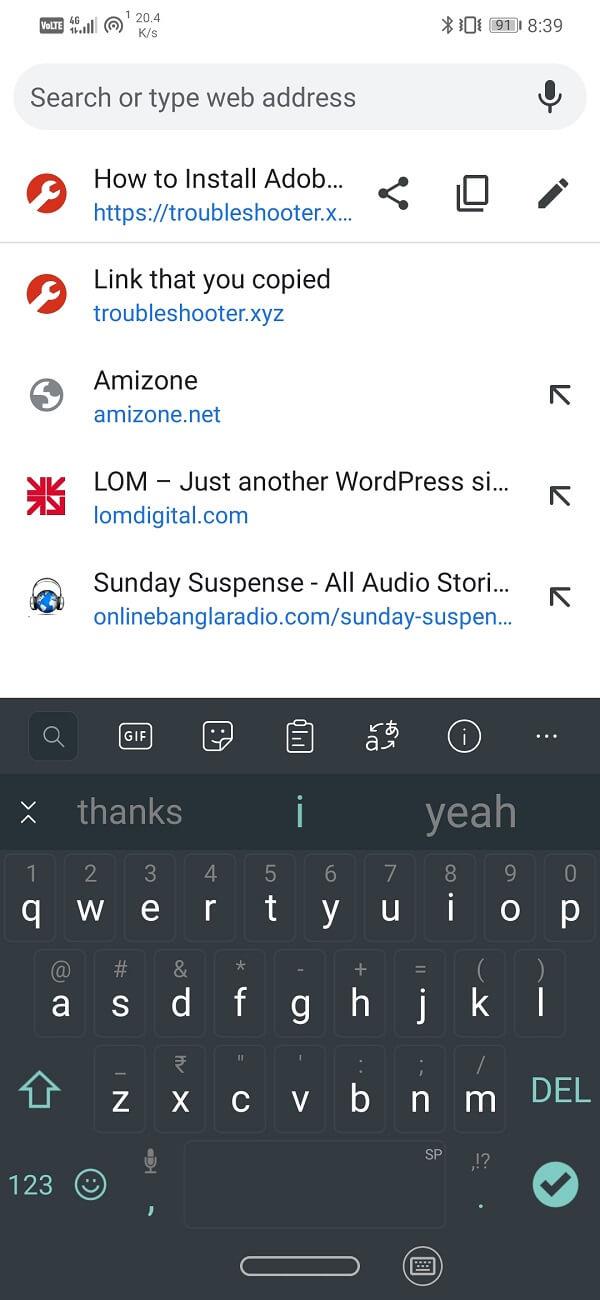Open the Sunday Suspense audio stories suggestion
The image size is (600, 1300).
click(300, 598)
